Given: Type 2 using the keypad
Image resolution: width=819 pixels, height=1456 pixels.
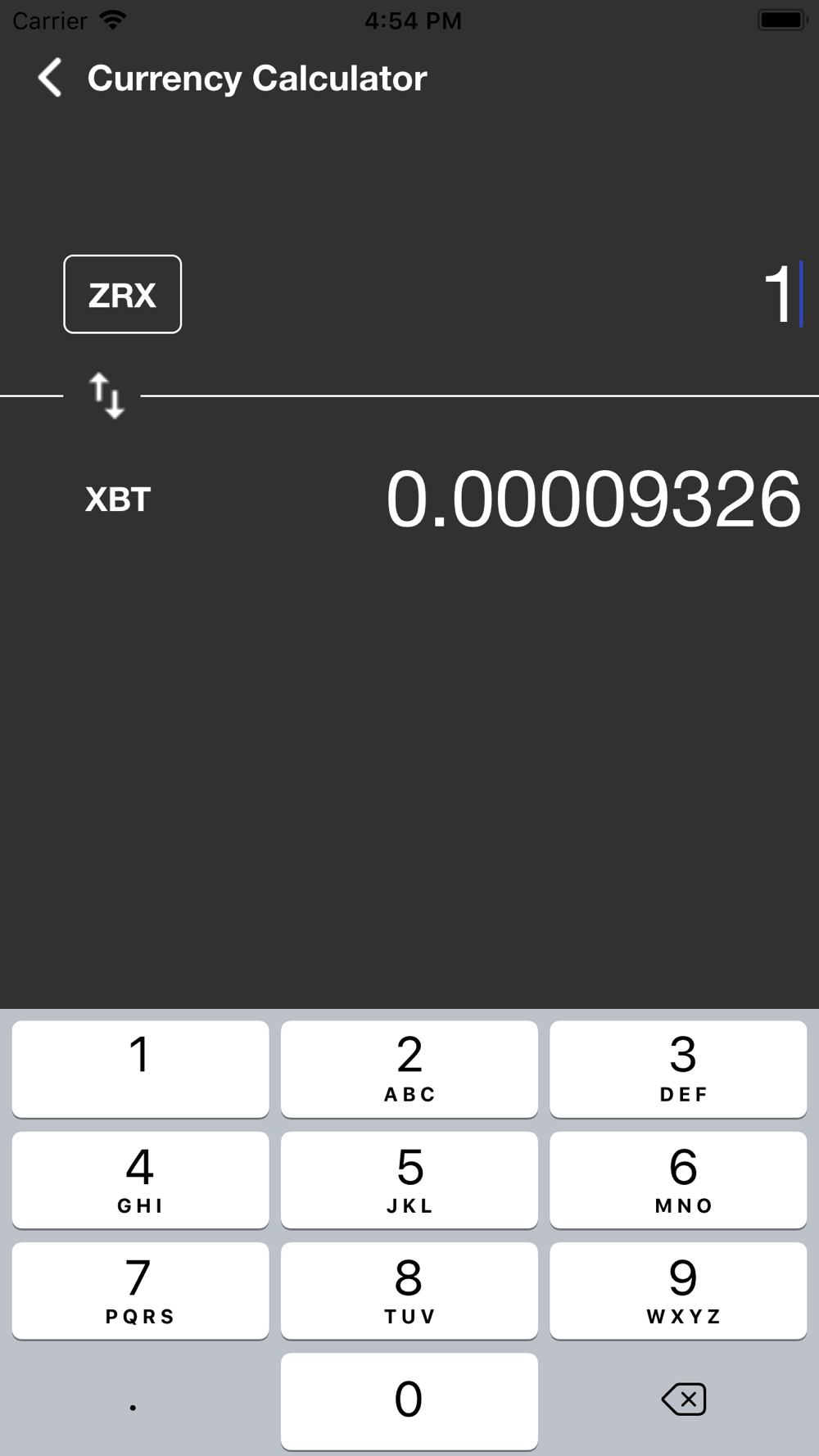Looking at the screenshot, I should click(409, 1069).
